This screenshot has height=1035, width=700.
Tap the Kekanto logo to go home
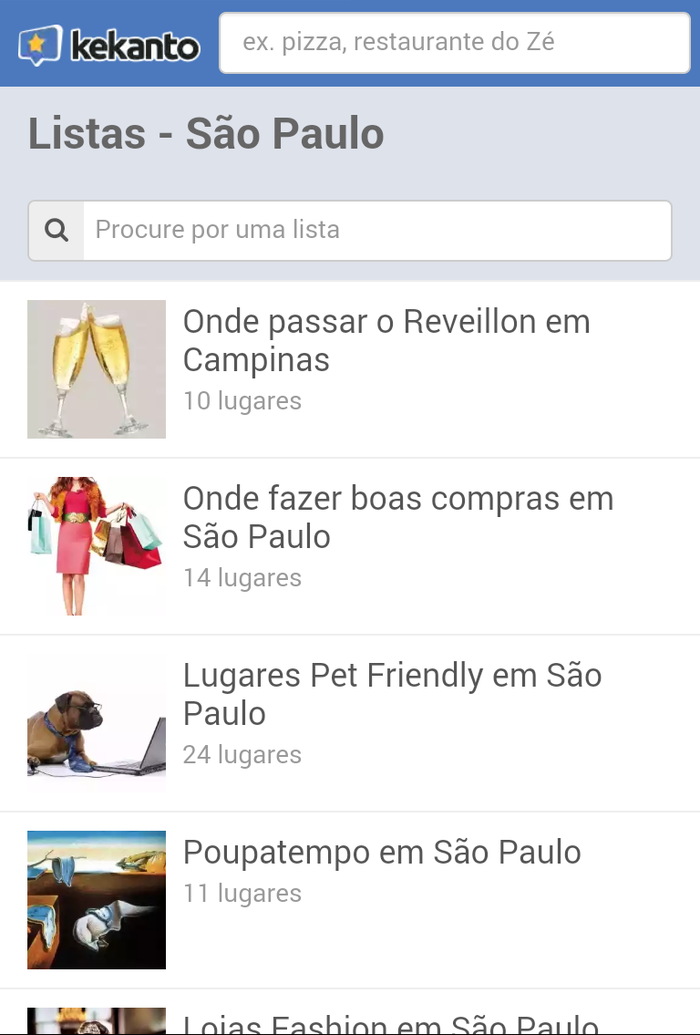[108, 44]
